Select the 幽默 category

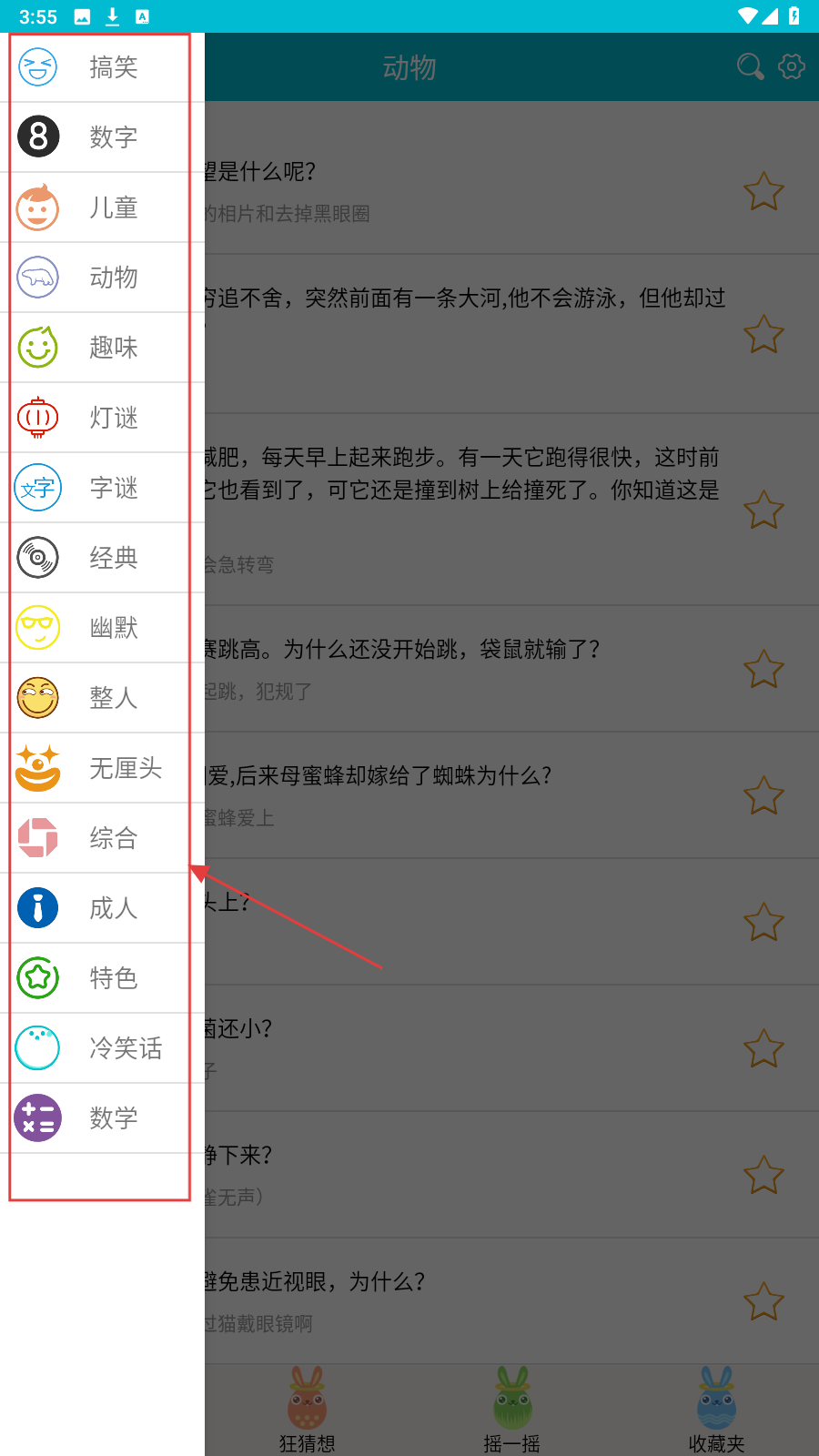pos(102,628)
